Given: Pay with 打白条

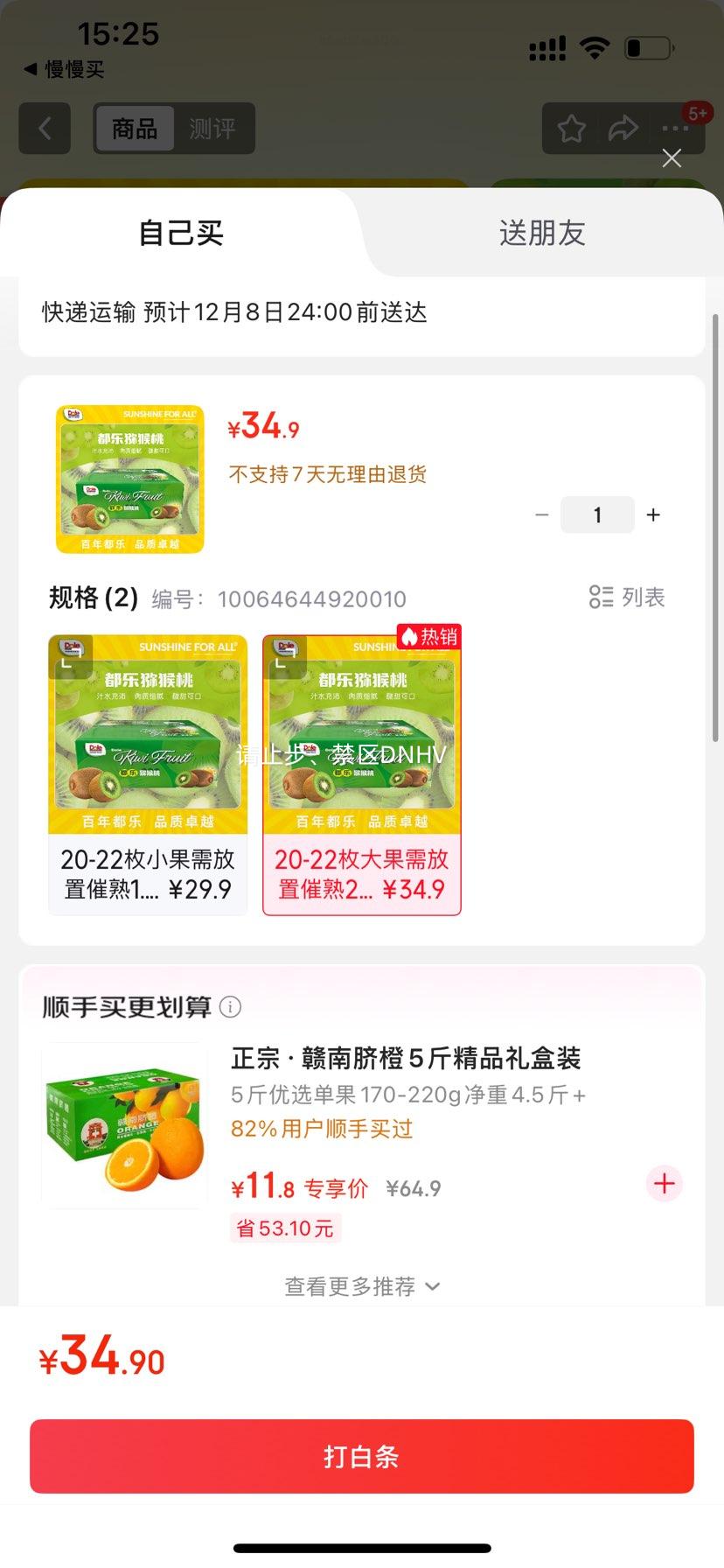Looking at the screenshot, I should 362,1456.
